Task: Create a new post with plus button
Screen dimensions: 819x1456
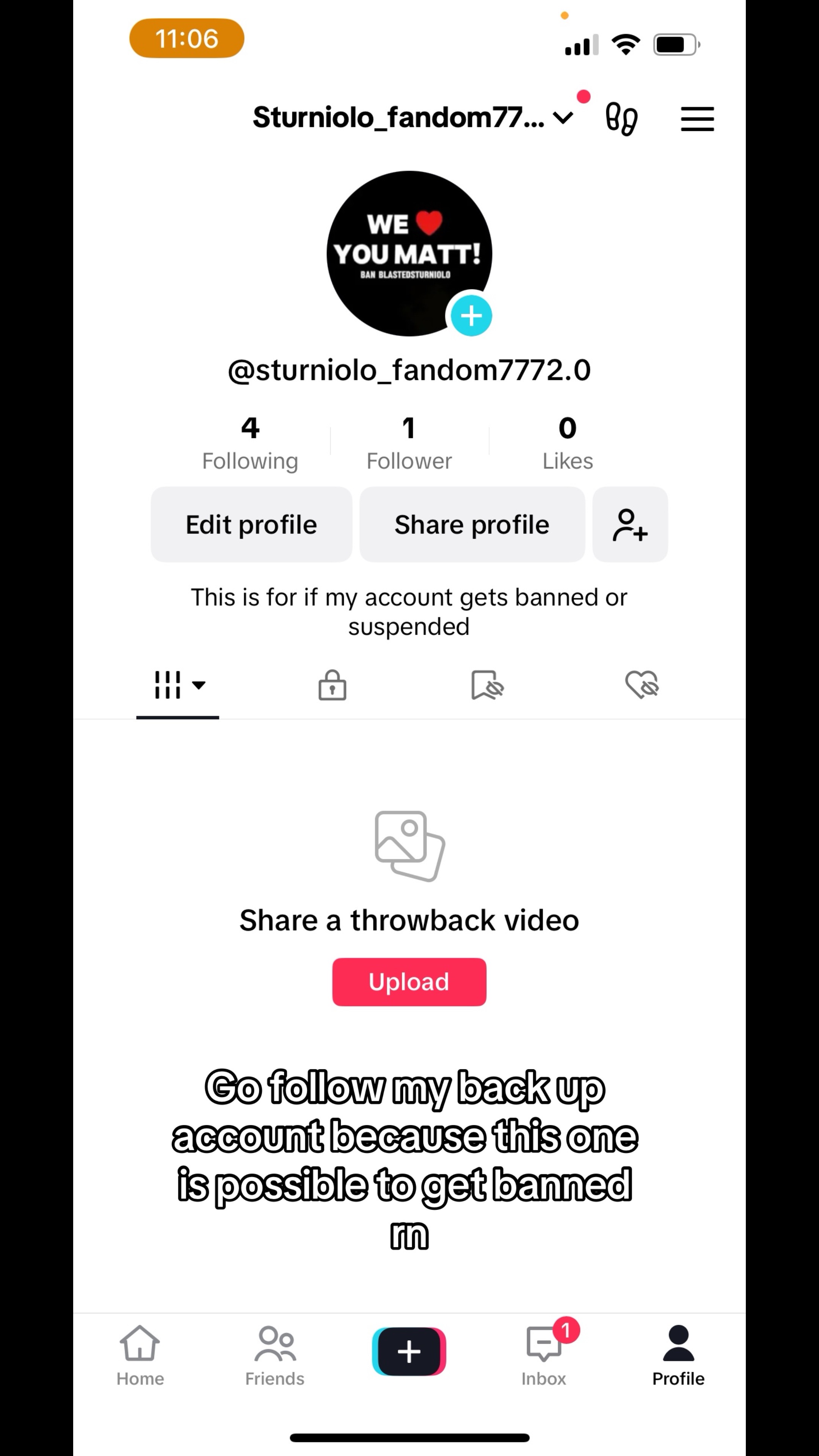Action: pyautogui.click(x=409, y=1352)
